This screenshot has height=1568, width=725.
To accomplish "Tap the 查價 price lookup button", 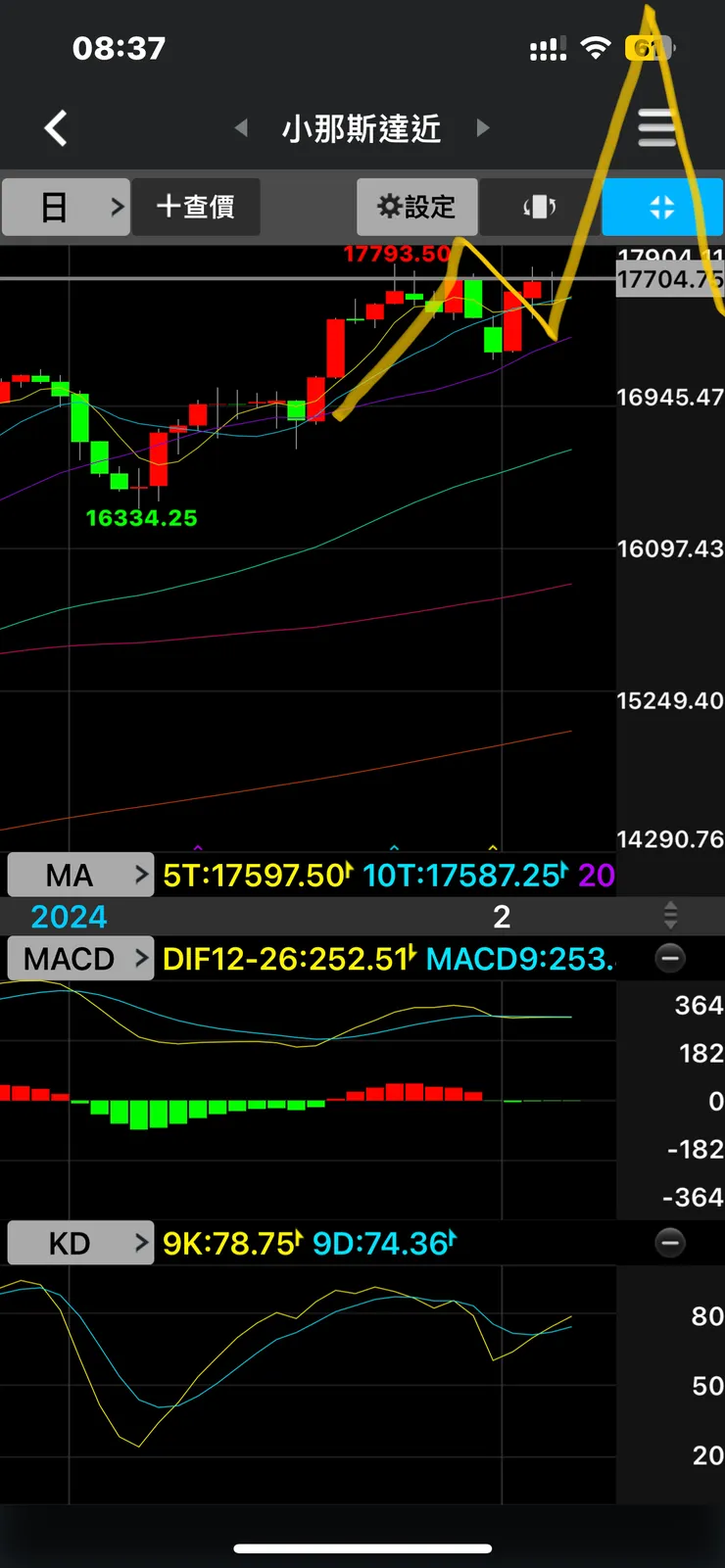I will coord(196,207).
